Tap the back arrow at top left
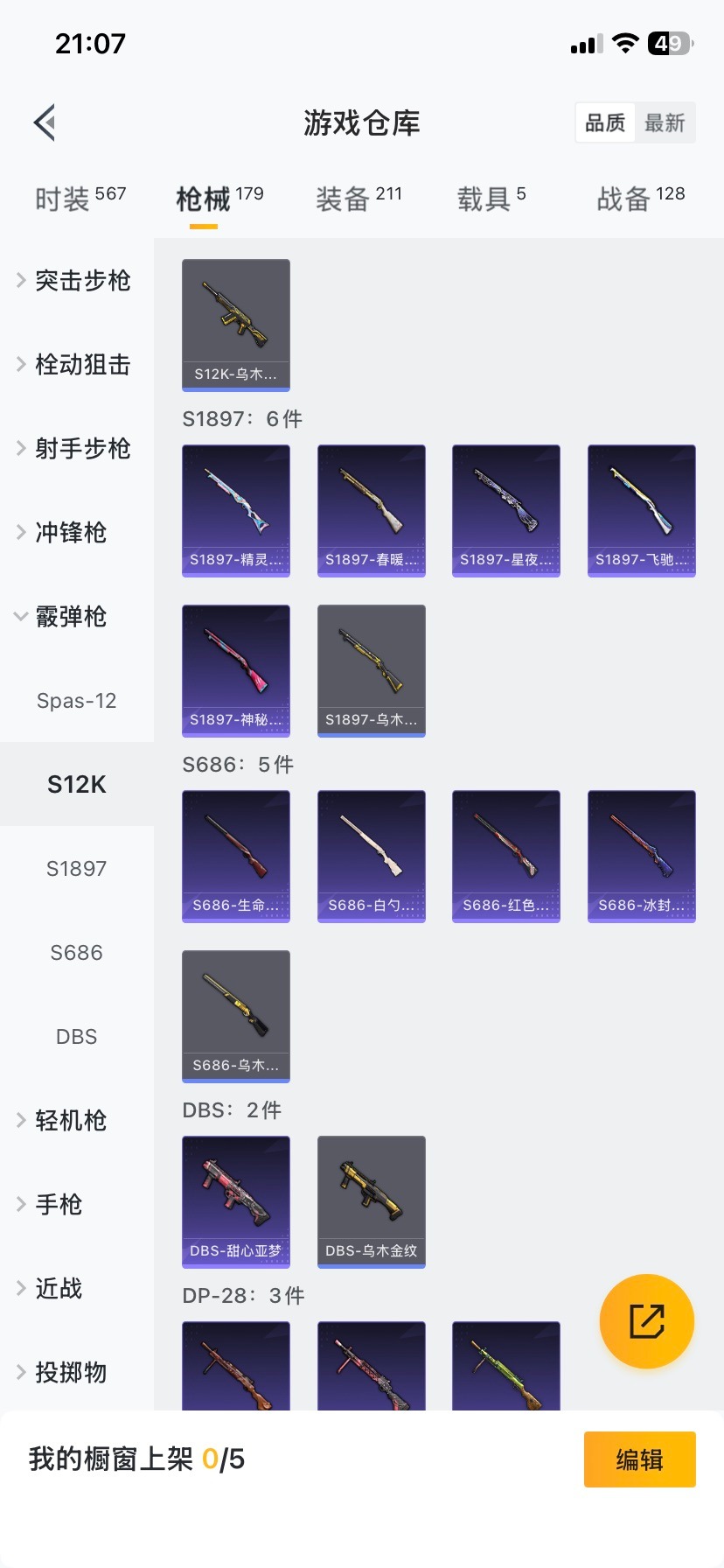Screen dimensions: 724x1568 point(44,122)
